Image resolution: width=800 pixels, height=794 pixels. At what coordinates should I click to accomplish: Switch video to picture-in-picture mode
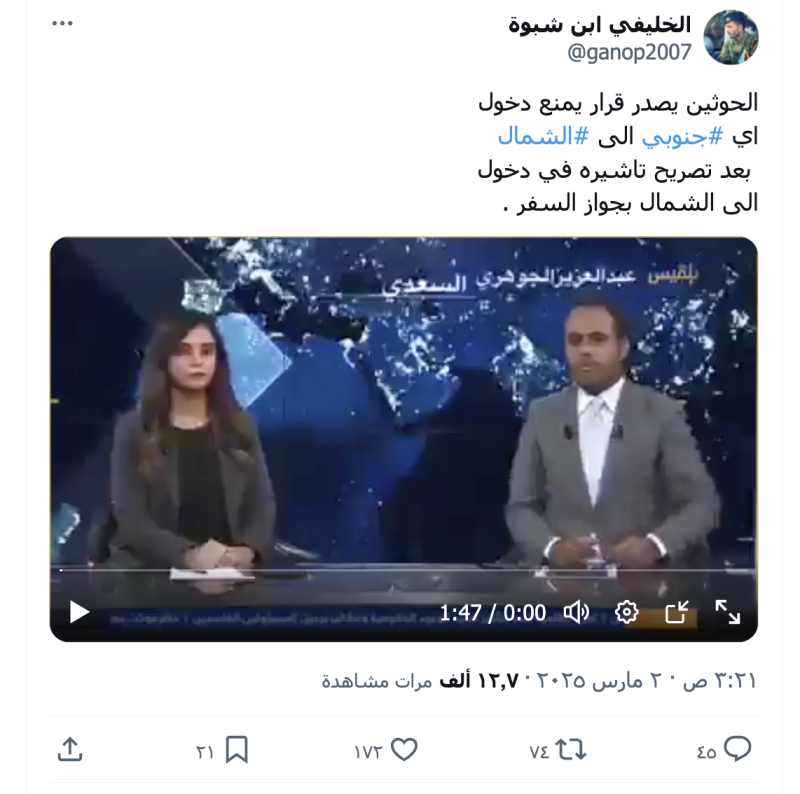pyautogui.click(x=677, y=612)
